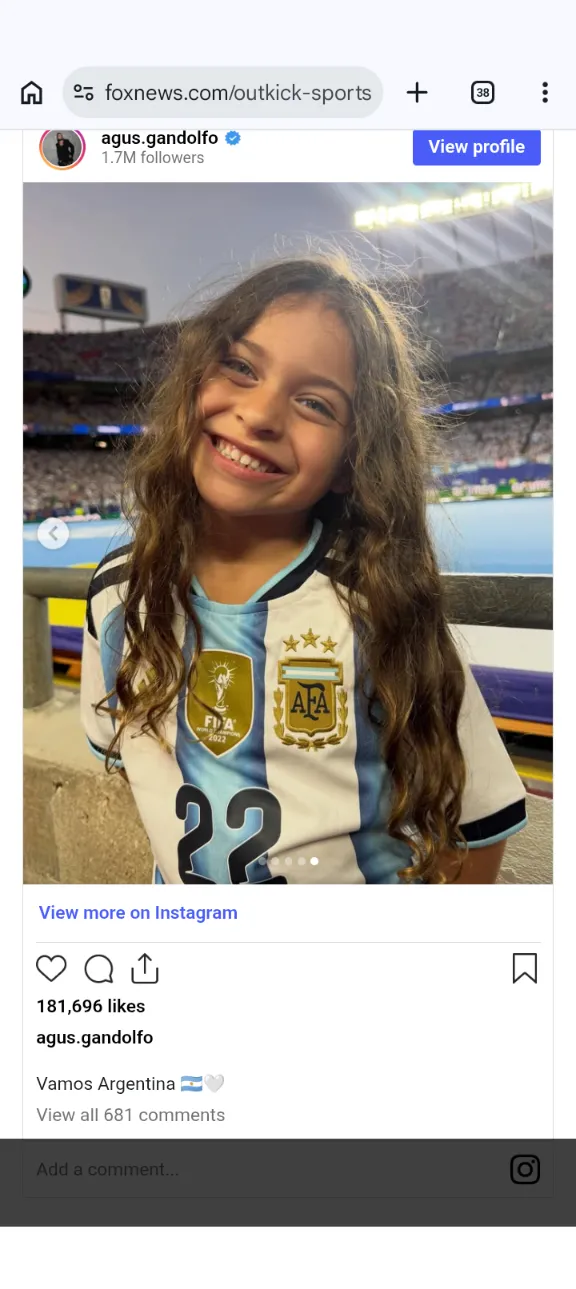Open the Instagram logo icon
Image resolution: width=576 pixels, height=1289 pixels.
click(x=525, y=1169)
